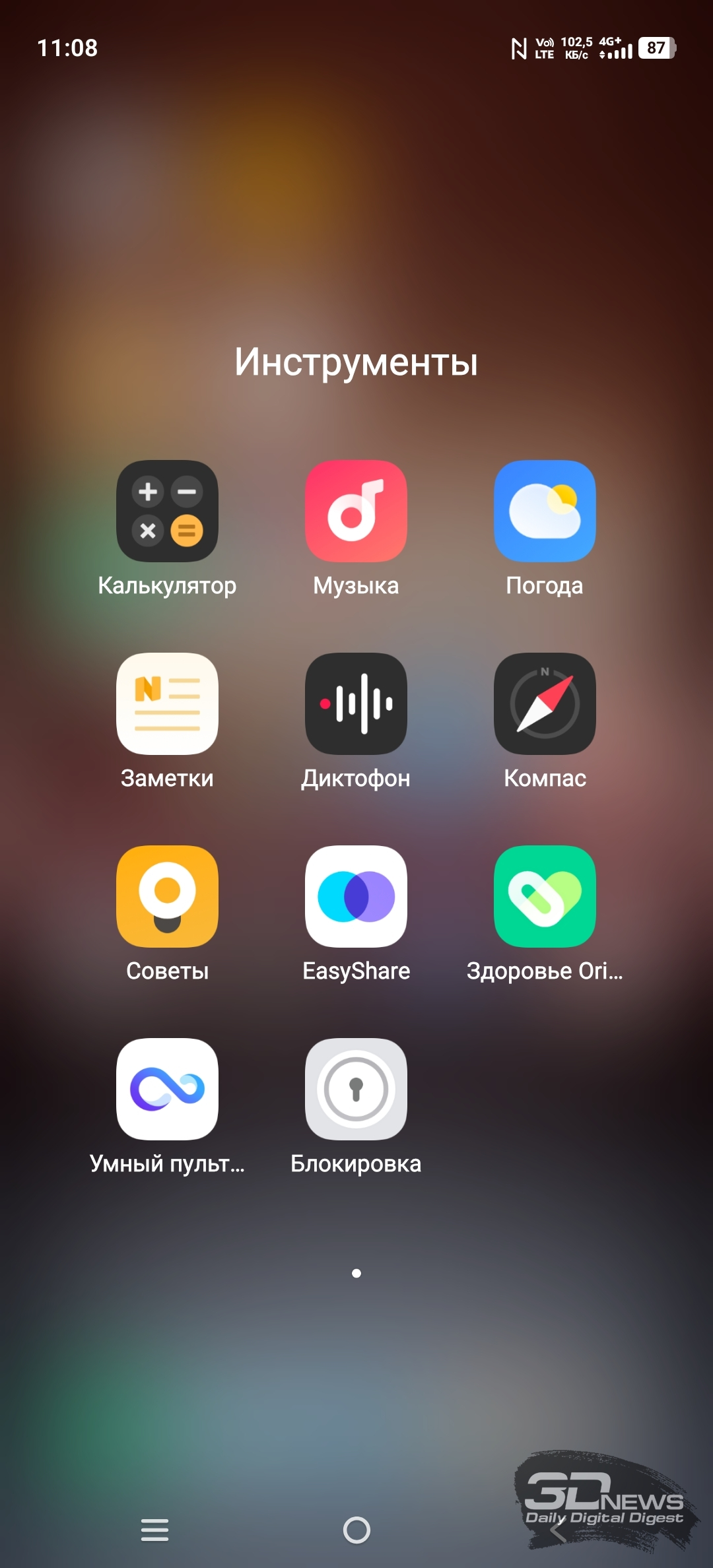The width and height of the screenshot is (713, 1568).
Task: Tap the Блокировка lock screen shortcut
Action: click(356, 1089)
